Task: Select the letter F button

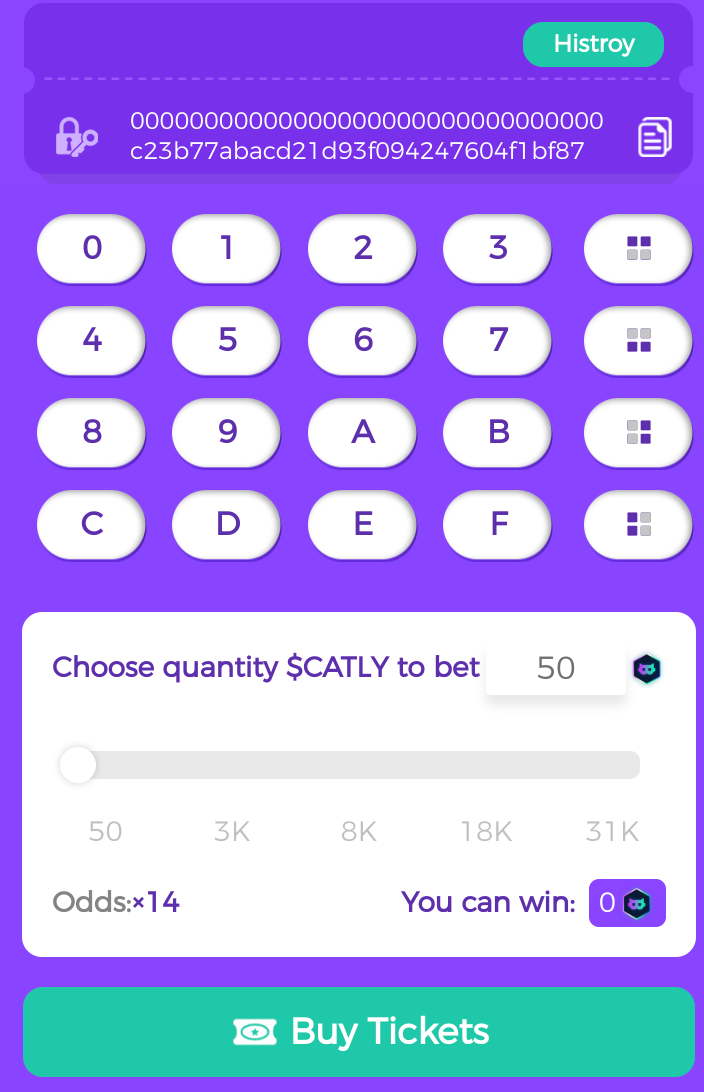Action: pos(498,524)
